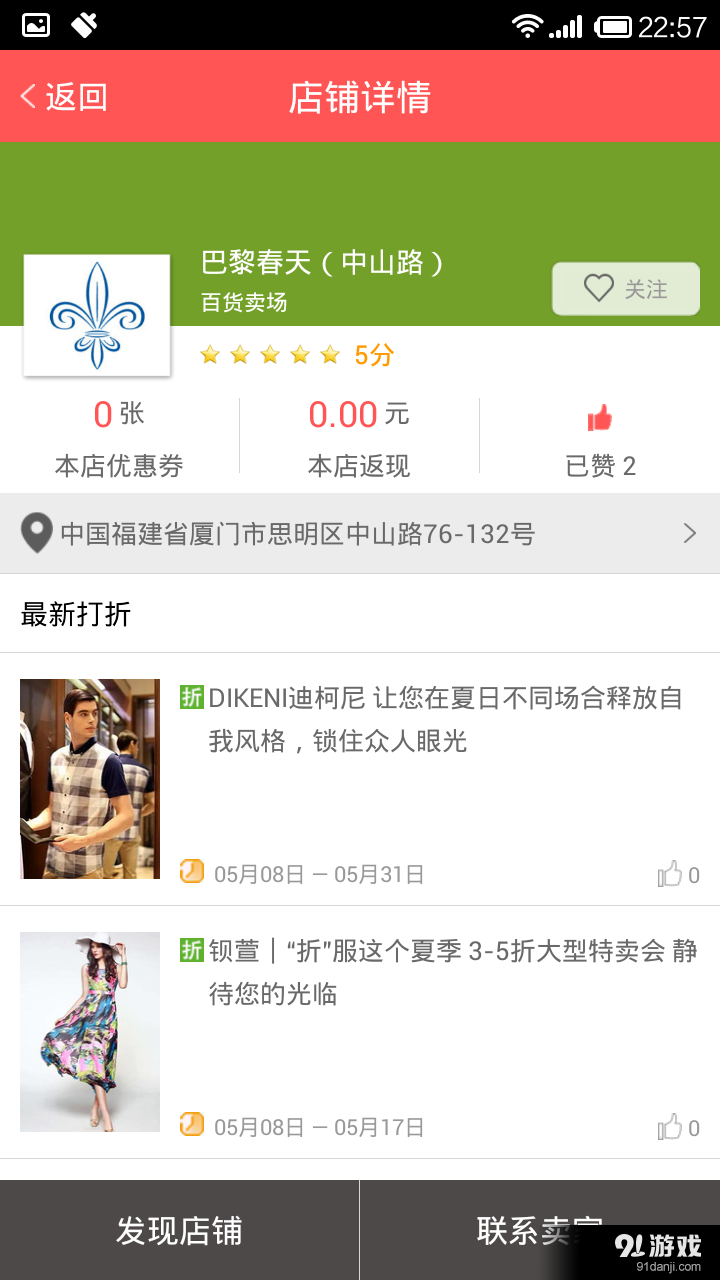Select the heart icon in the 关注 button
The height and width of the screenshot is (1280, 720).
coord(598,288)
